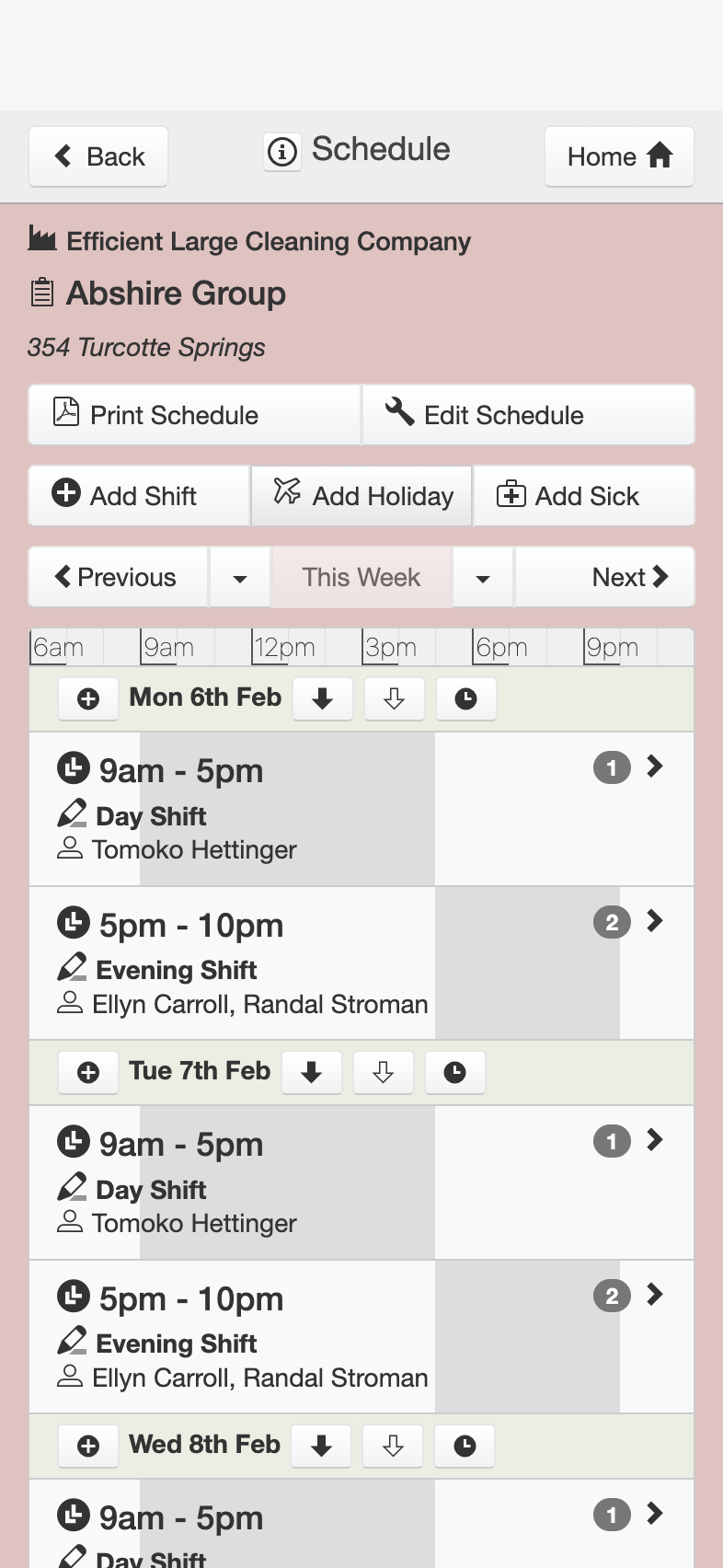723x1568 pixels.
Task: Expand the dropdown beside Previous
Action: coord(240,577)
